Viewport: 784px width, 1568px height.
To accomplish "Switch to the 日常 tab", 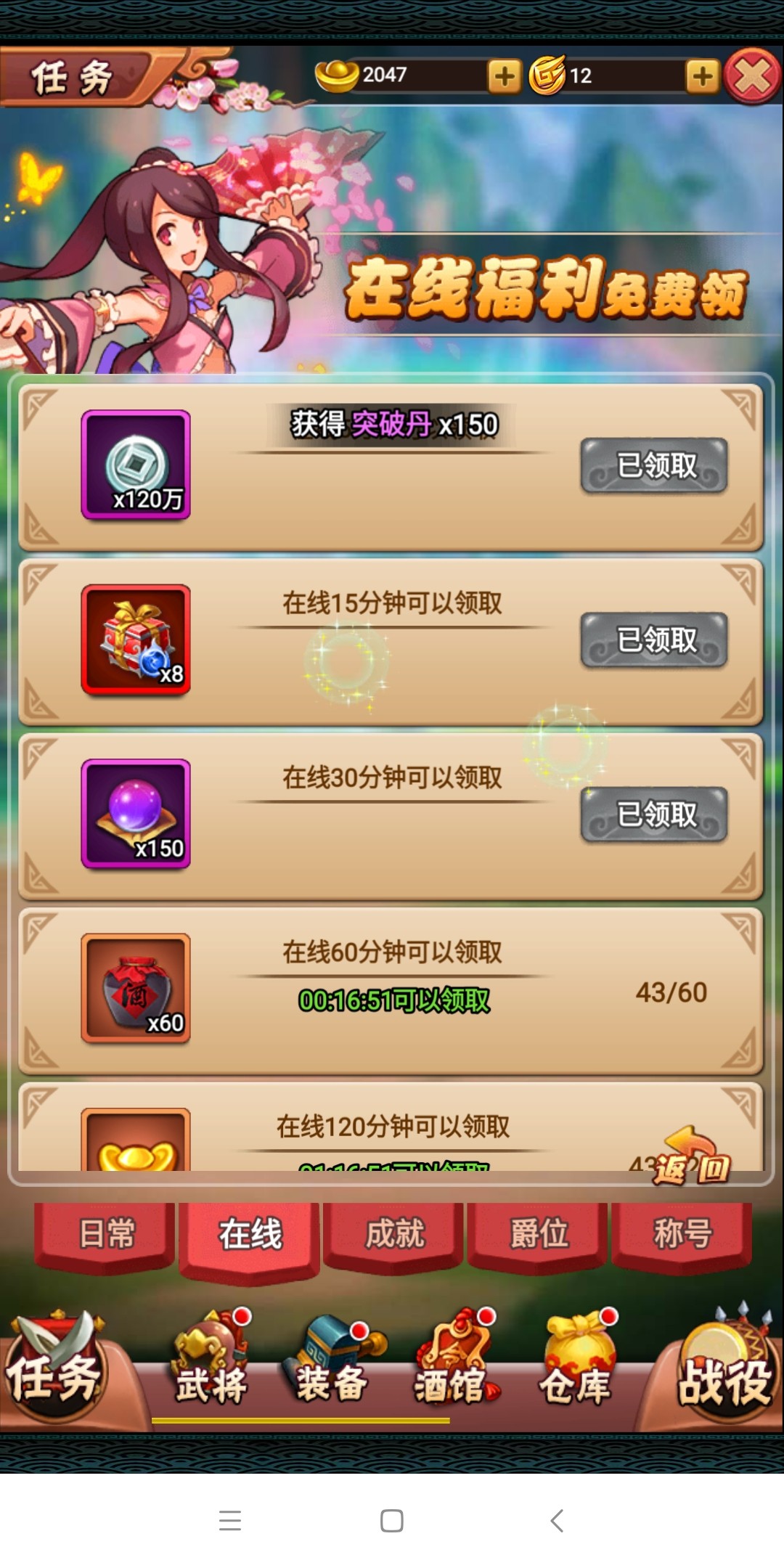I will coord(106,1234).
